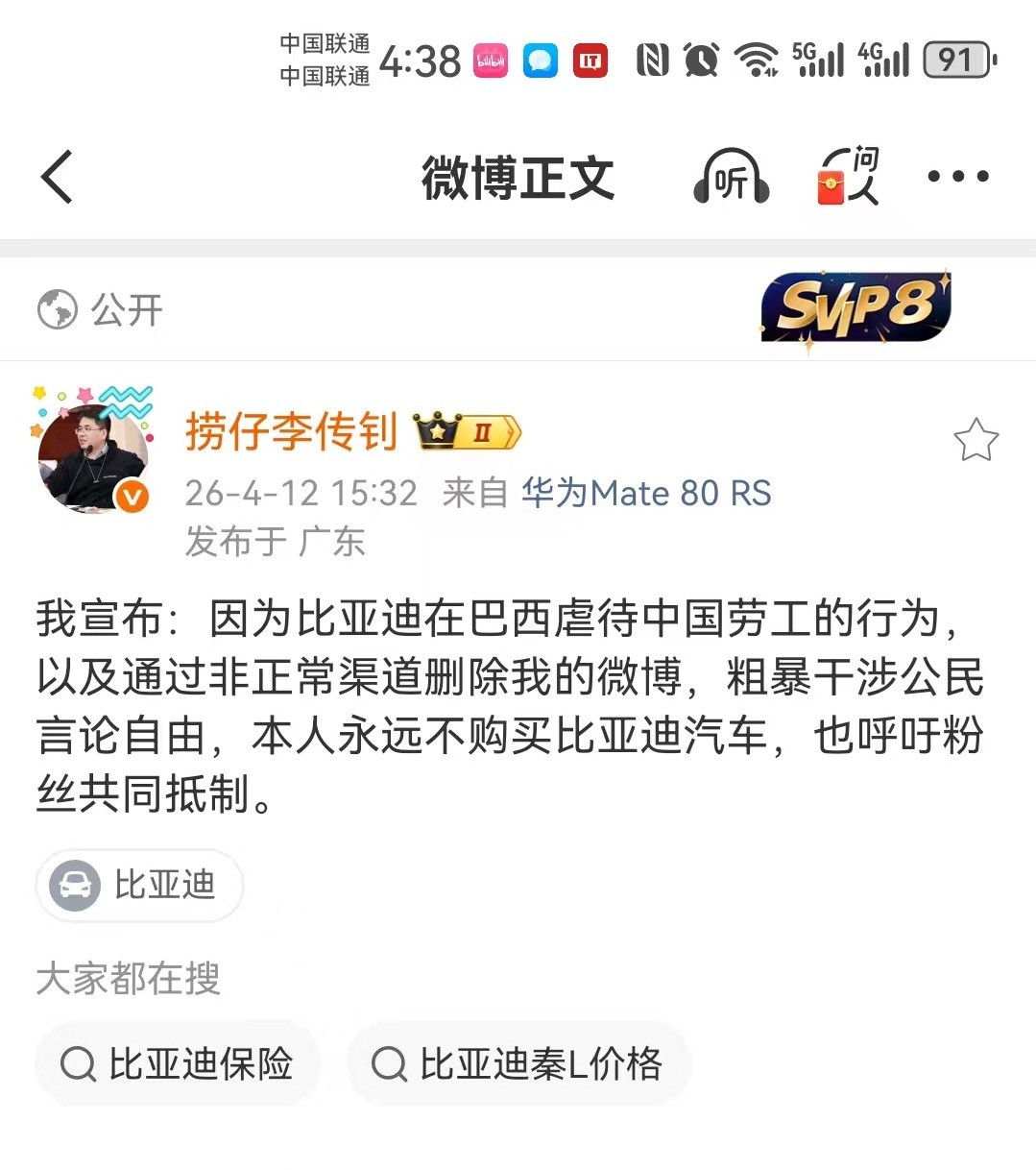
Task: Open the crown VIP level badge beside the username
Action: point(468,431)
